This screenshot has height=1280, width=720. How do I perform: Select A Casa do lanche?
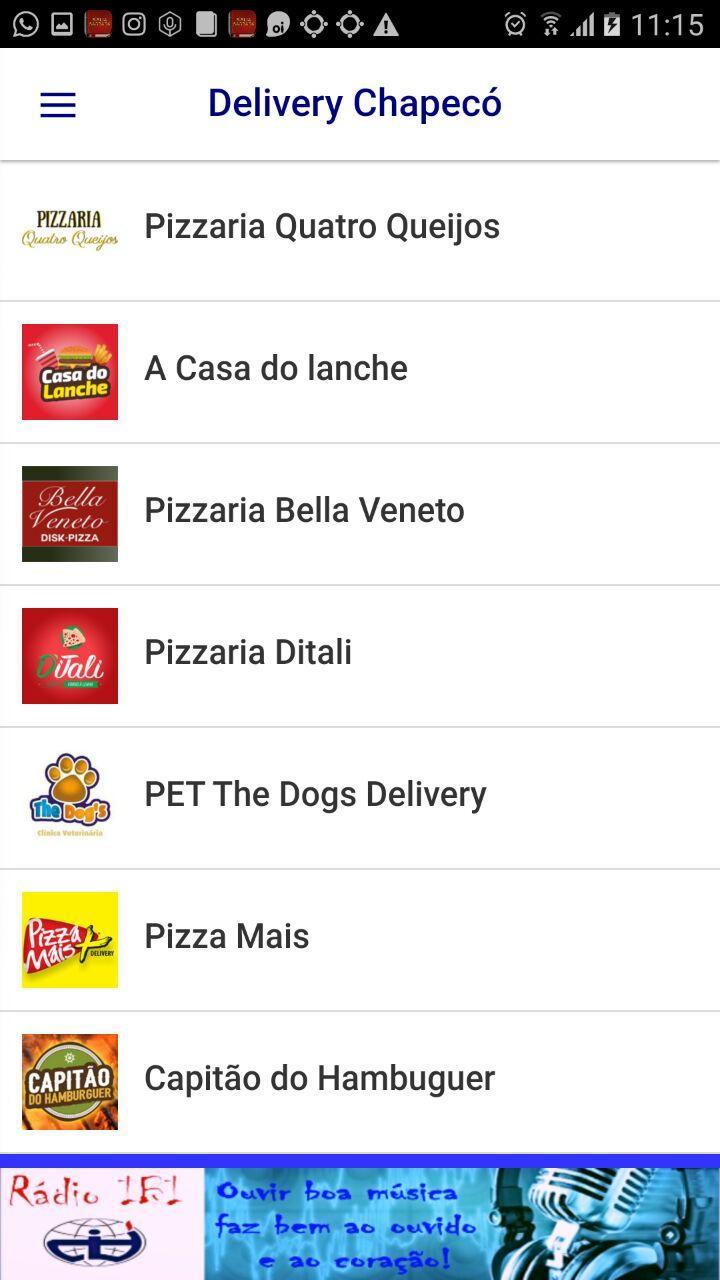[x=360, y=372]
